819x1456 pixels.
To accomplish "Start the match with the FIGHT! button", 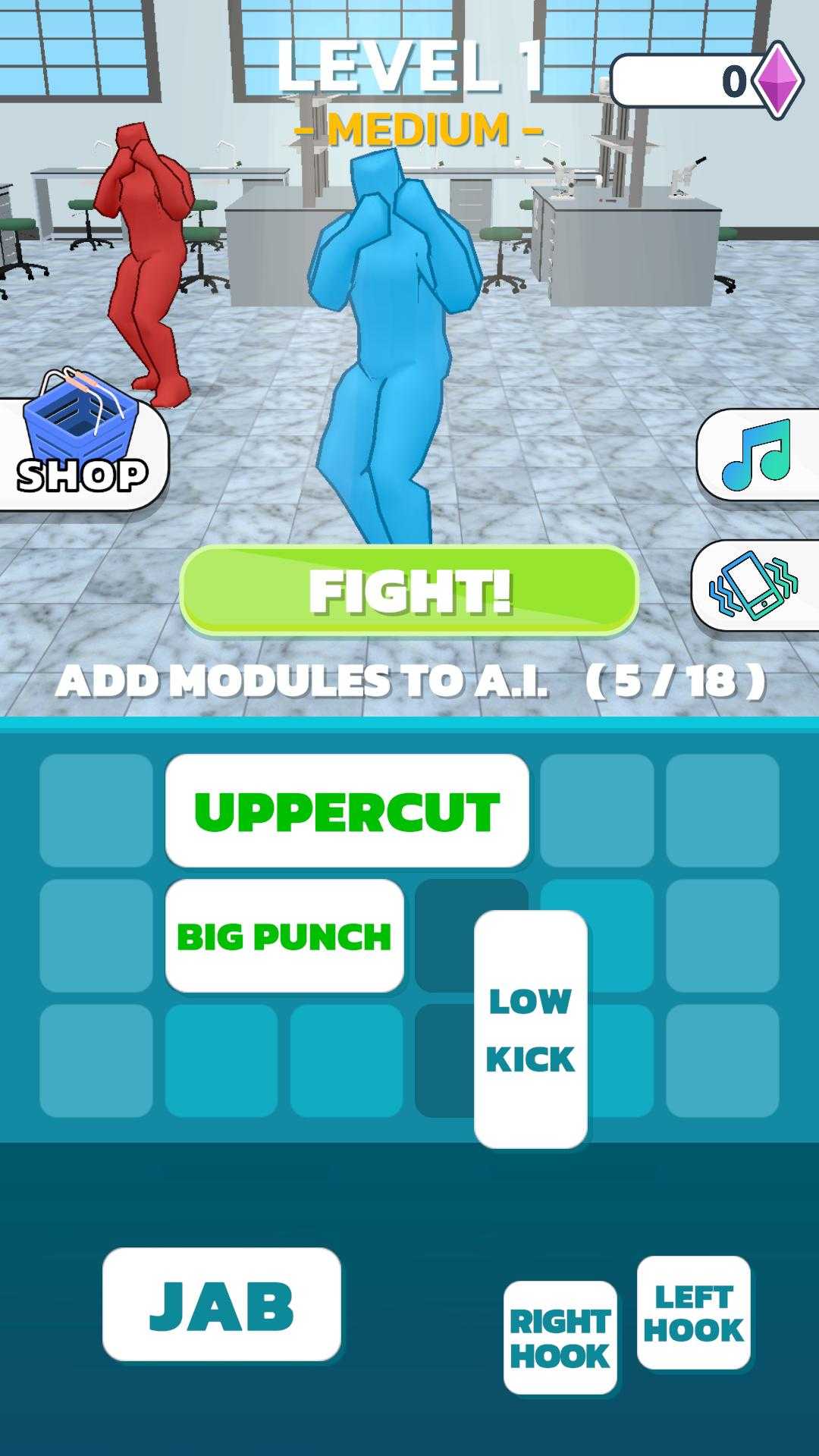I will (x=409, y=590).
